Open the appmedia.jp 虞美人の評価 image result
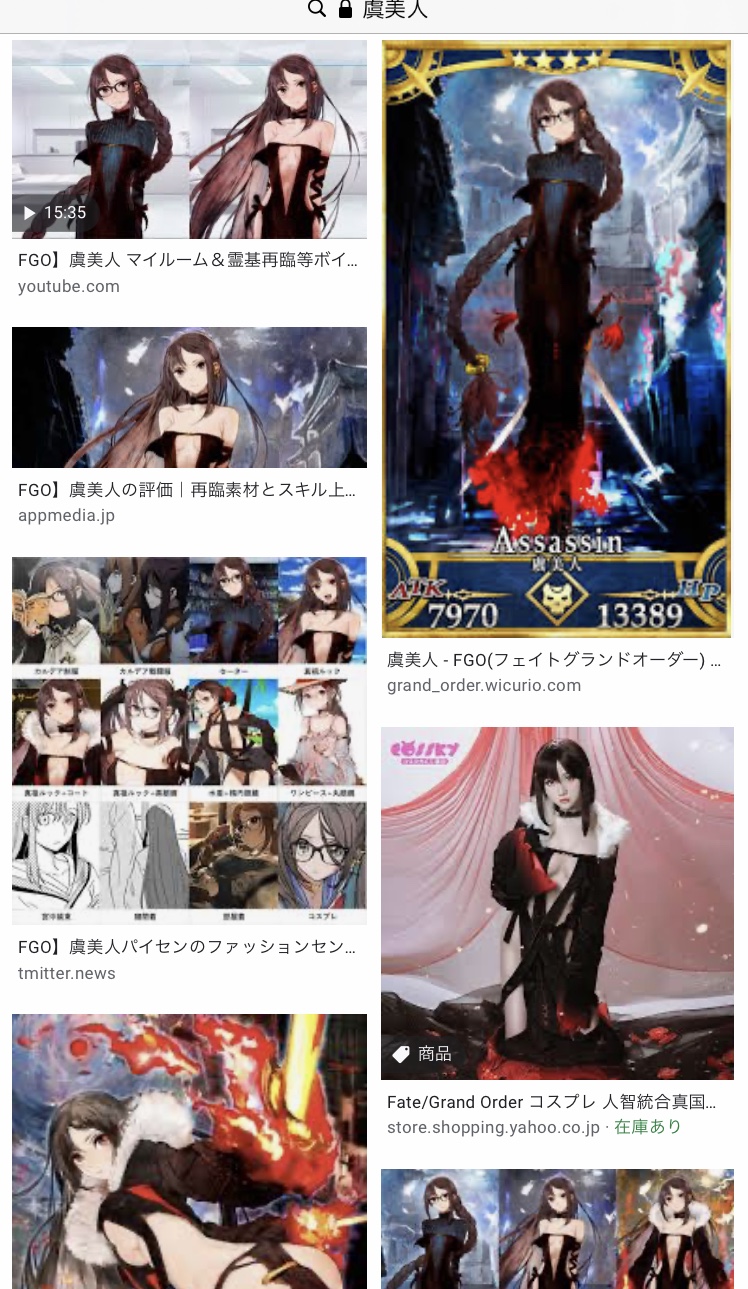This screenshot has height=1289, width=748. pos(189,398)
